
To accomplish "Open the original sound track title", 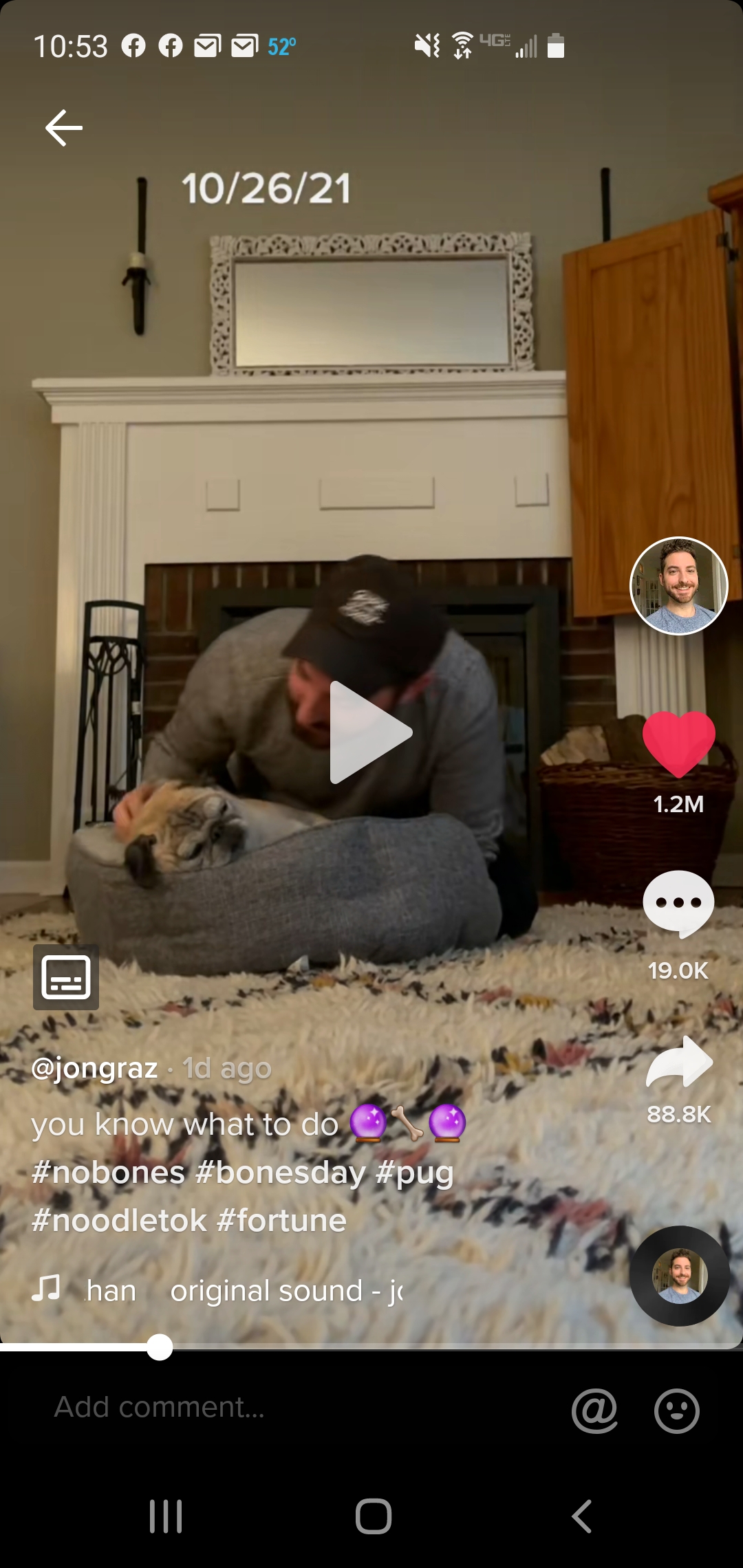I will pos(275,1291).
